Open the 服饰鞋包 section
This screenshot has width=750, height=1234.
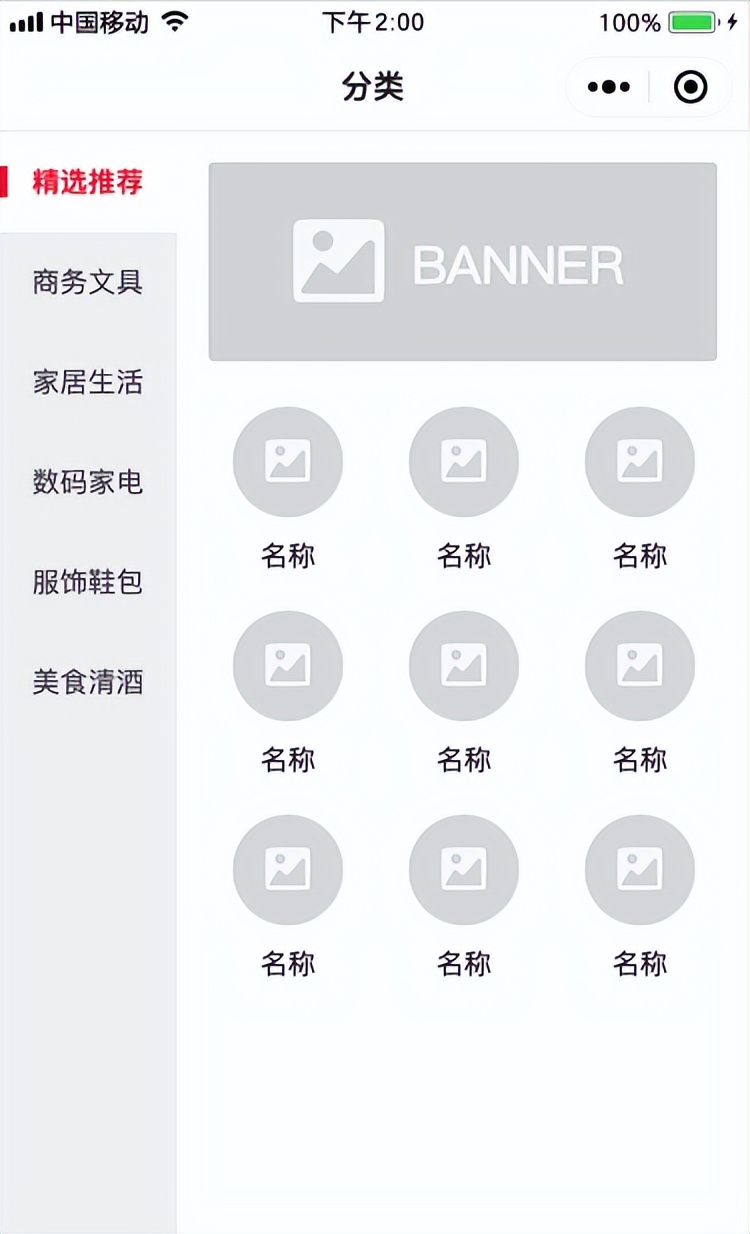pos(88,583)
